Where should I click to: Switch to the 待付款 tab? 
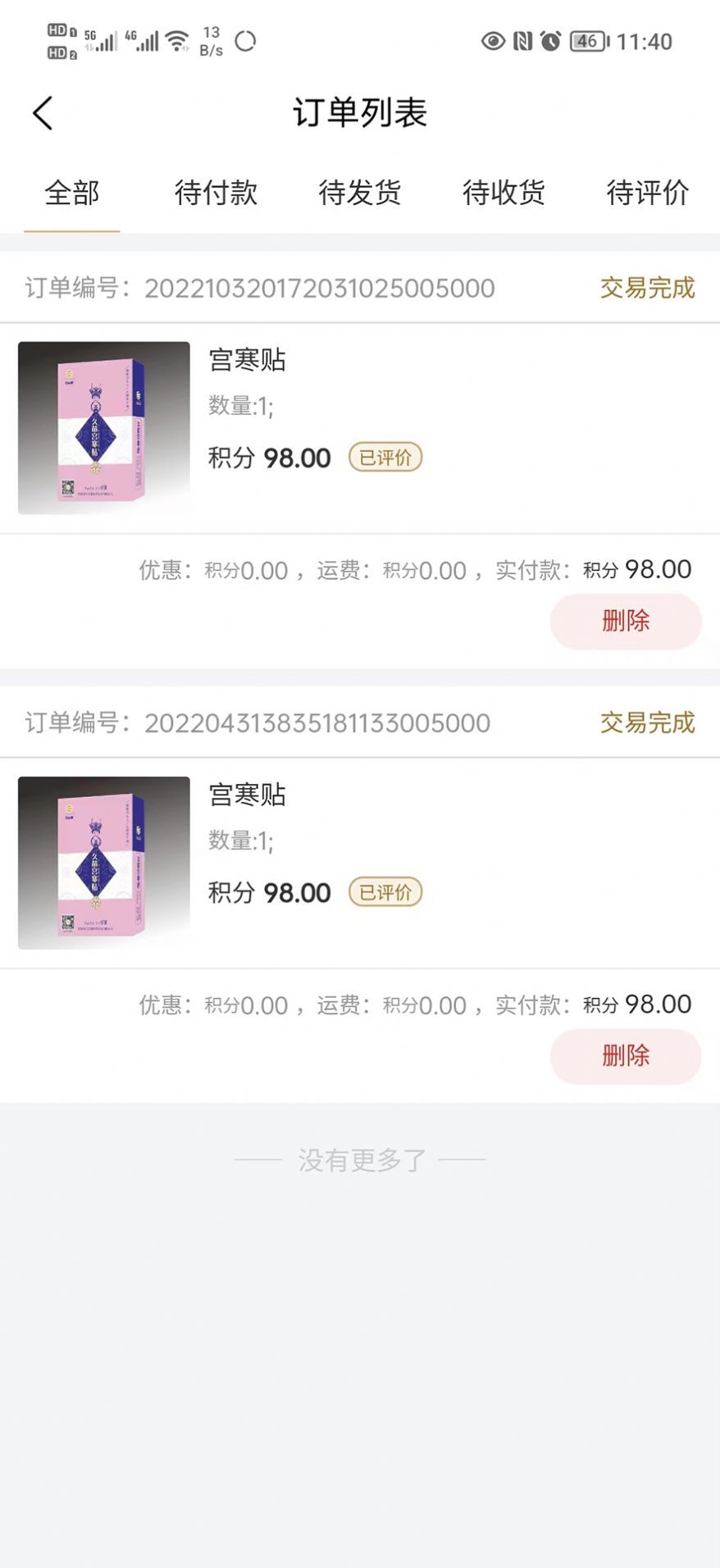pos(216,194)
